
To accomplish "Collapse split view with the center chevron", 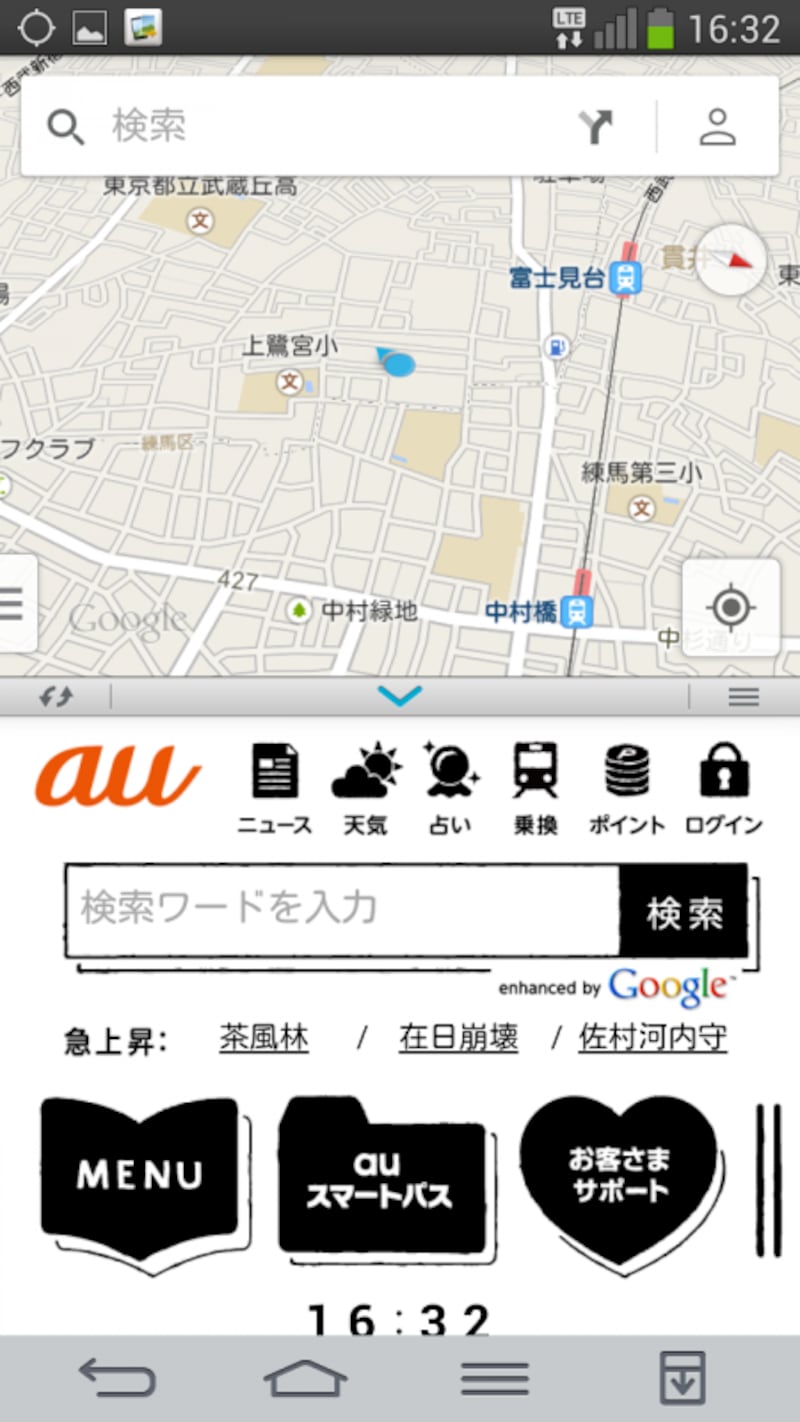I will click(x=401, y=696).
